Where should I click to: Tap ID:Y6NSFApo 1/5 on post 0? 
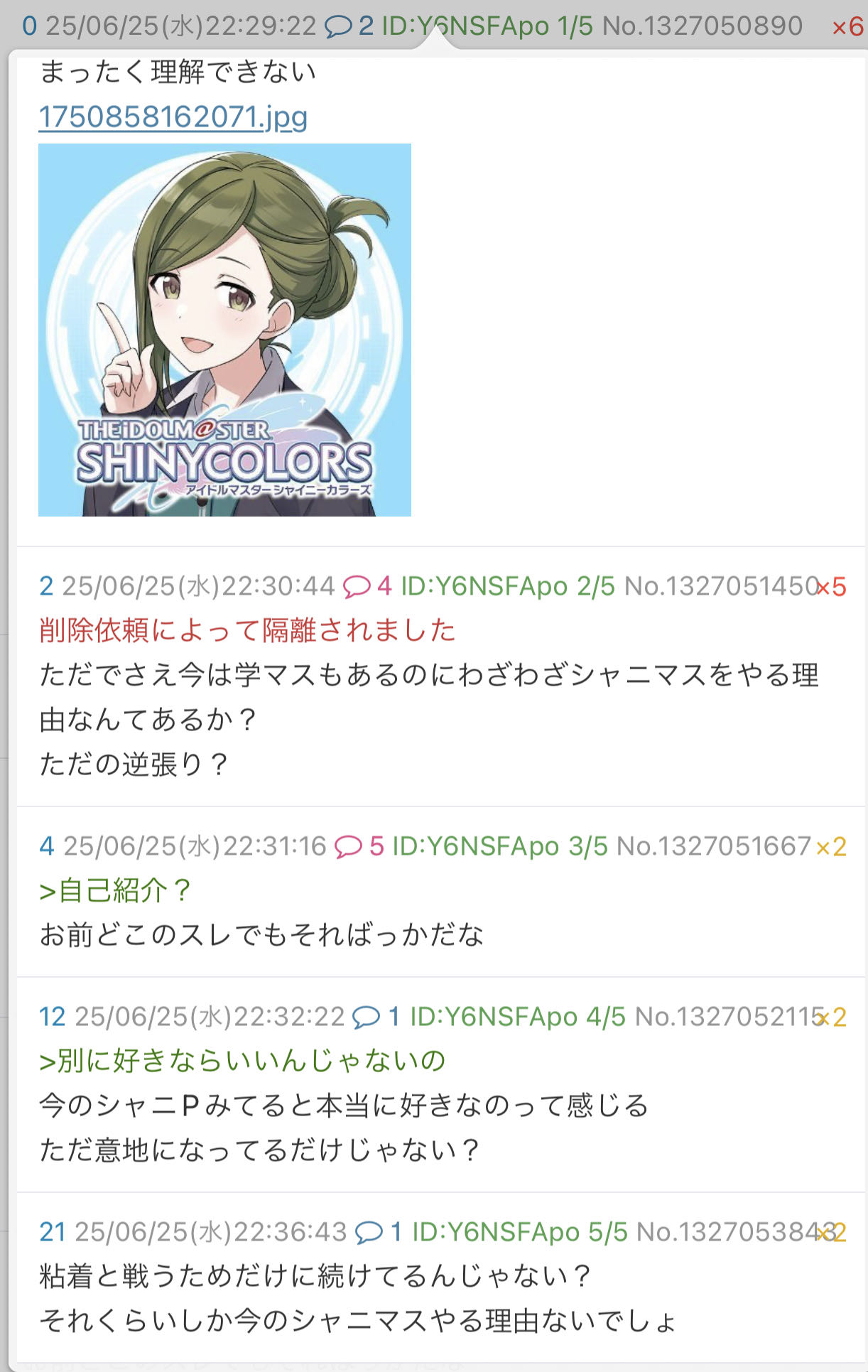[487, 27]
